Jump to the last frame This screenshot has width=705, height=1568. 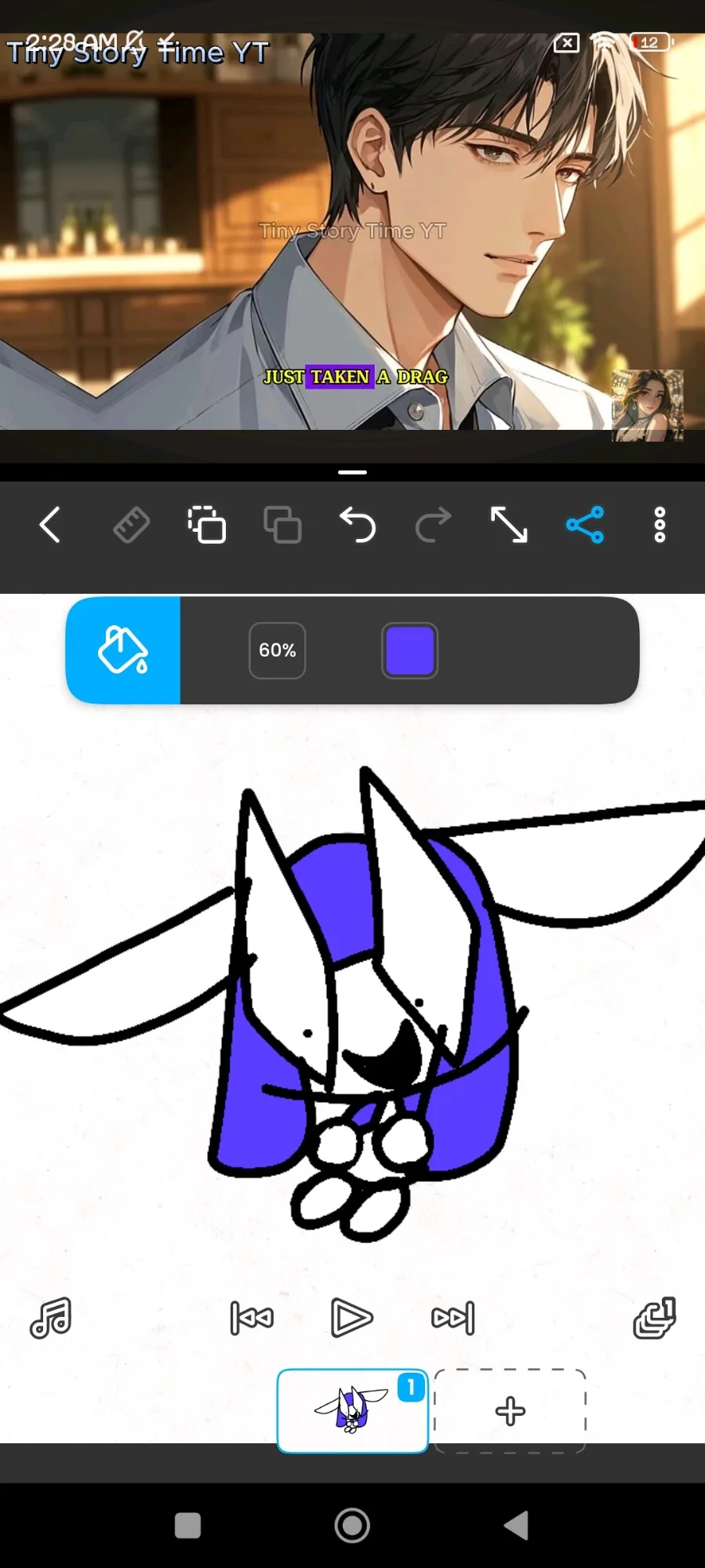[x=453, y=1317]
